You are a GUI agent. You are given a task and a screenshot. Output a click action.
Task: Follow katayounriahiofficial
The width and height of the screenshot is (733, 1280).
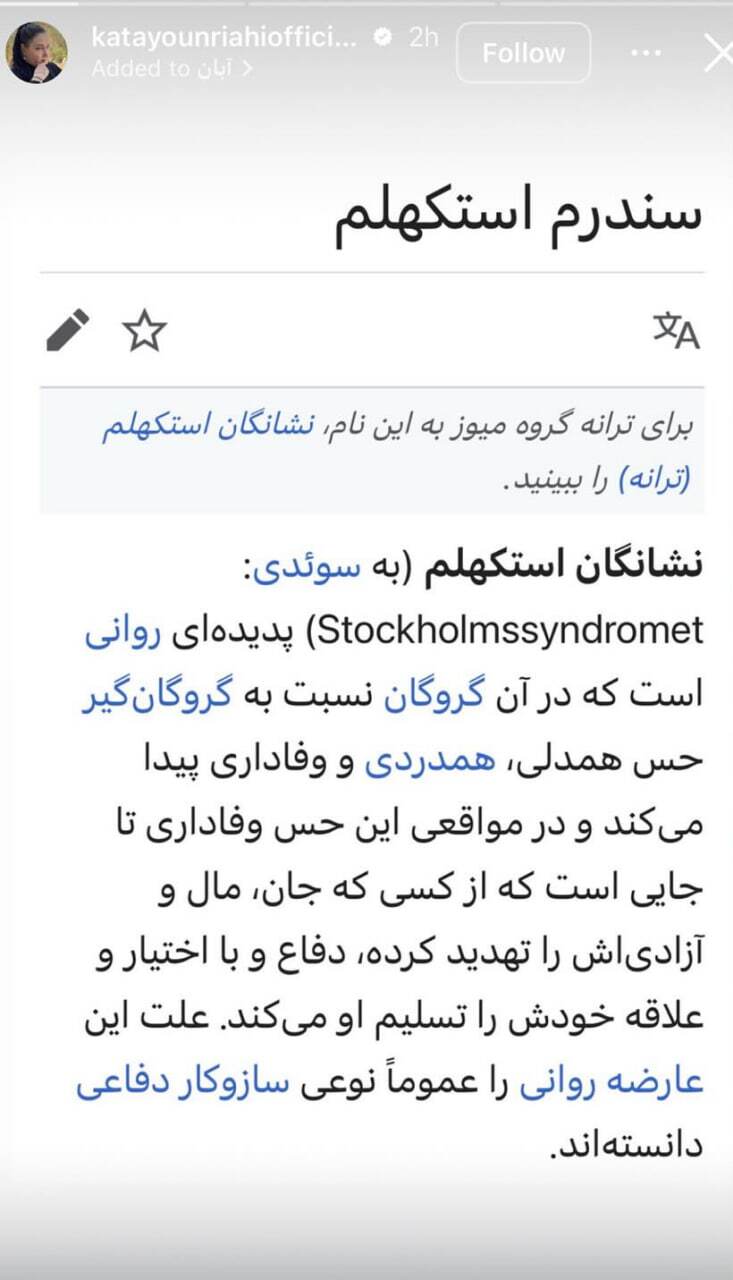coord(523,53)
